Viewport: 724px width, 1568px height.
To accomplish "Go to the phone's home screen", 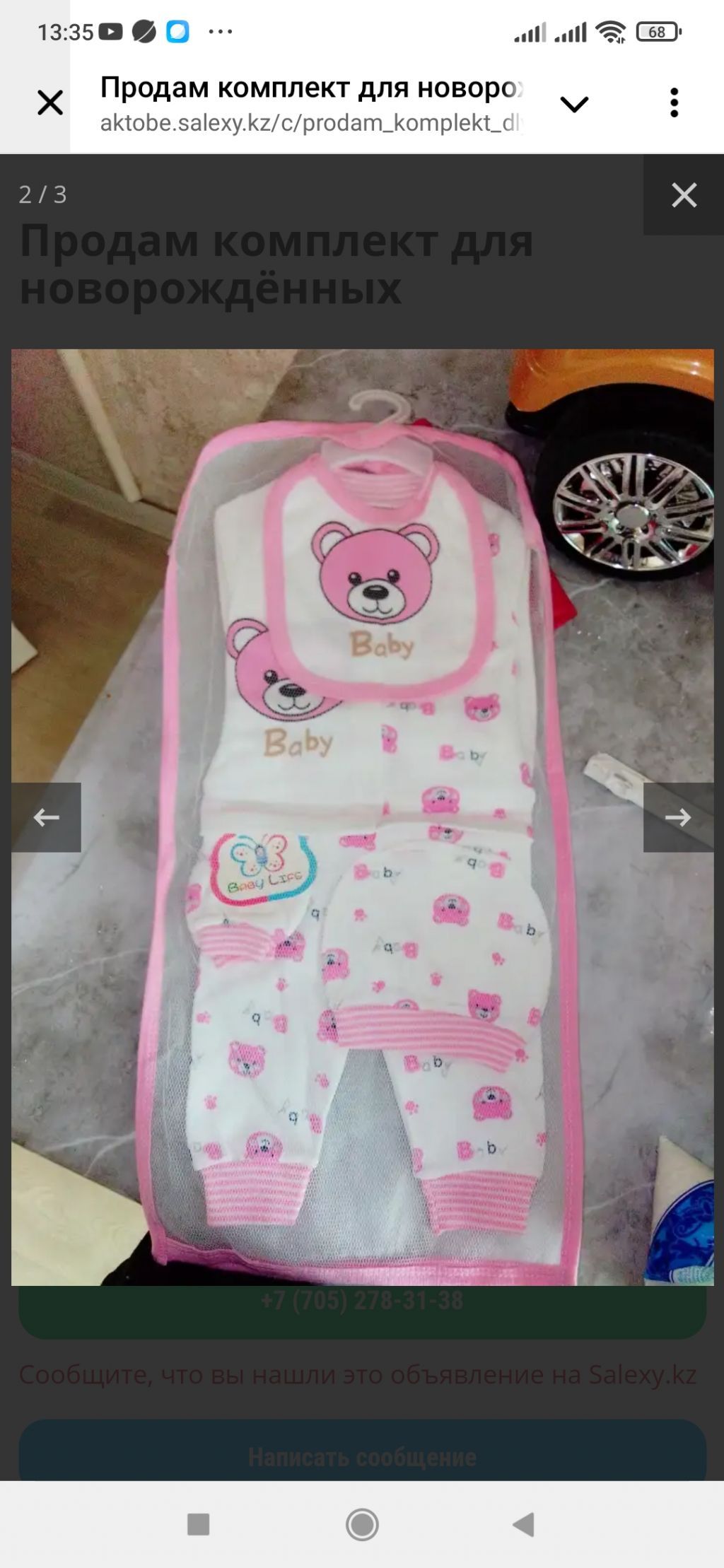I will coord(362,1525).
